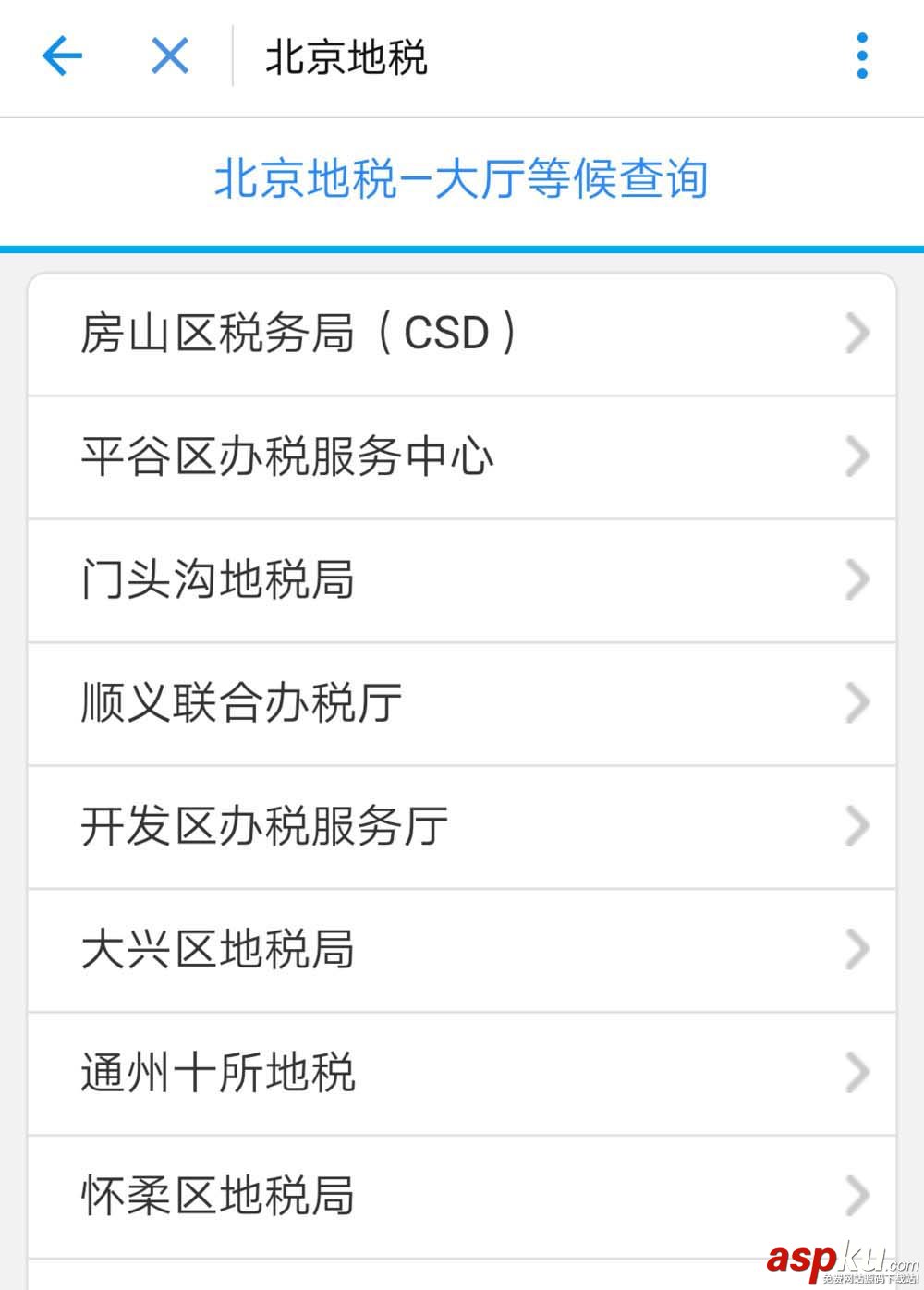Open the three-dot overflow menu

[861, 56]
